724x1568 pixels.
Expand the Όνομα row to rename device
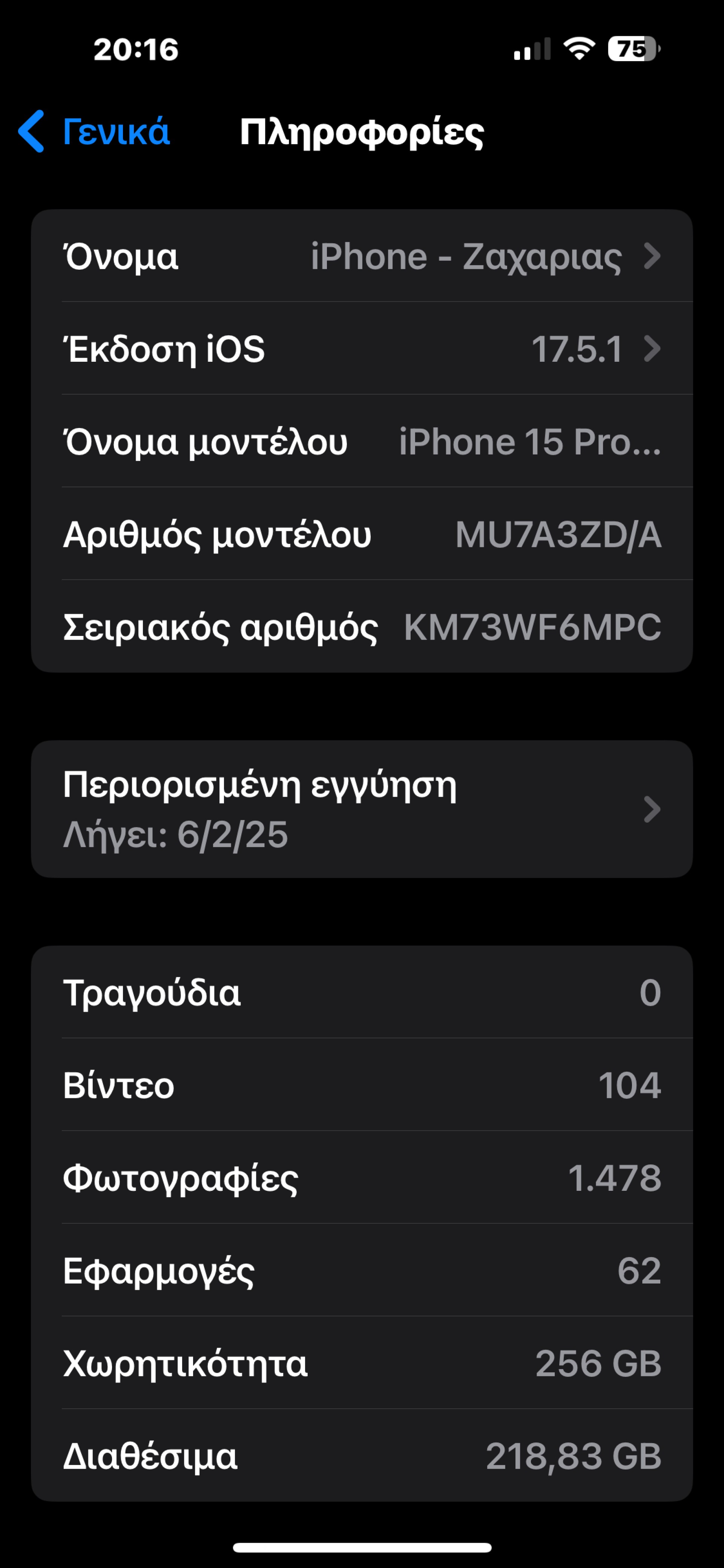pos(362,258)
